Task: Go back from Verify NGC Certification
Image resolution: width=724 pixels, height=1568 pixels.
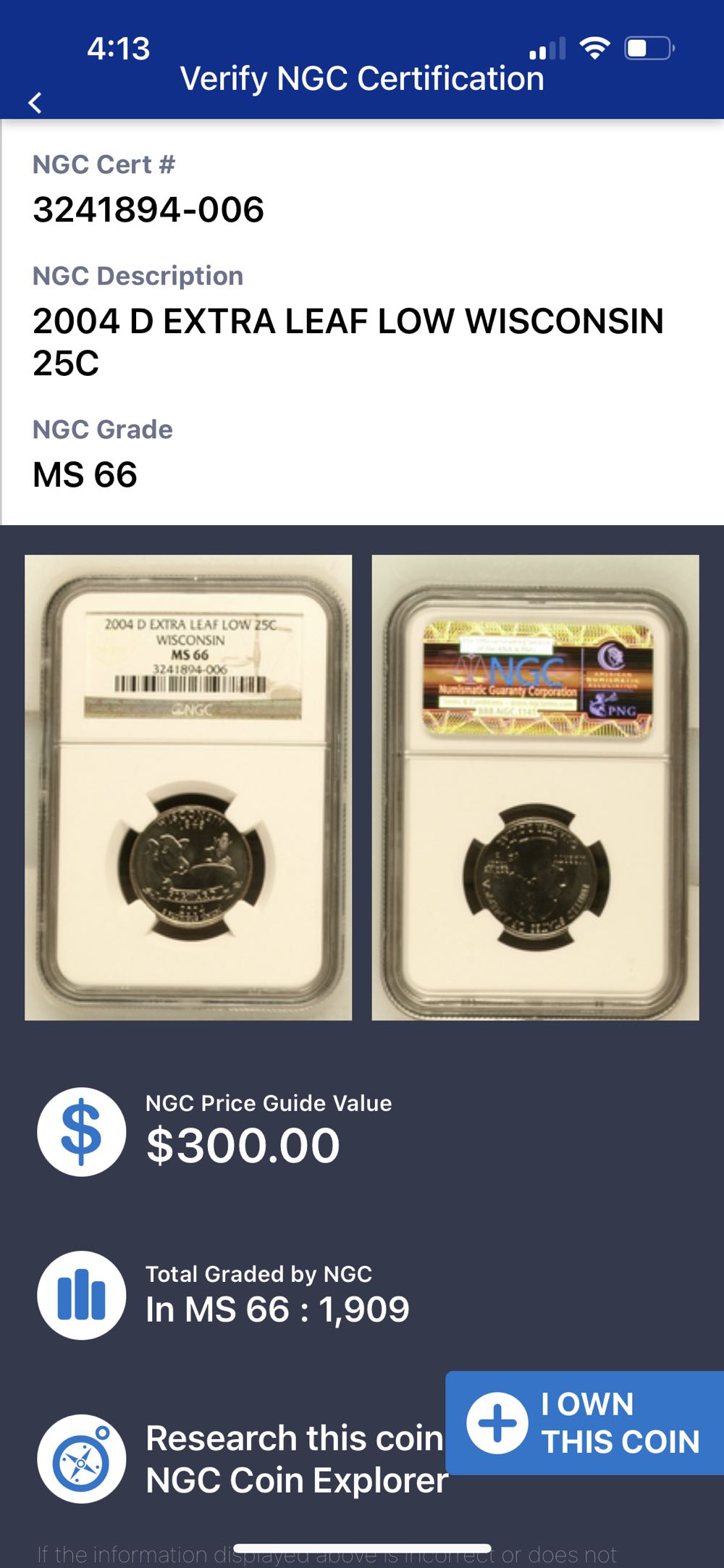Action: pyautogui.click(x=35, y=103)
